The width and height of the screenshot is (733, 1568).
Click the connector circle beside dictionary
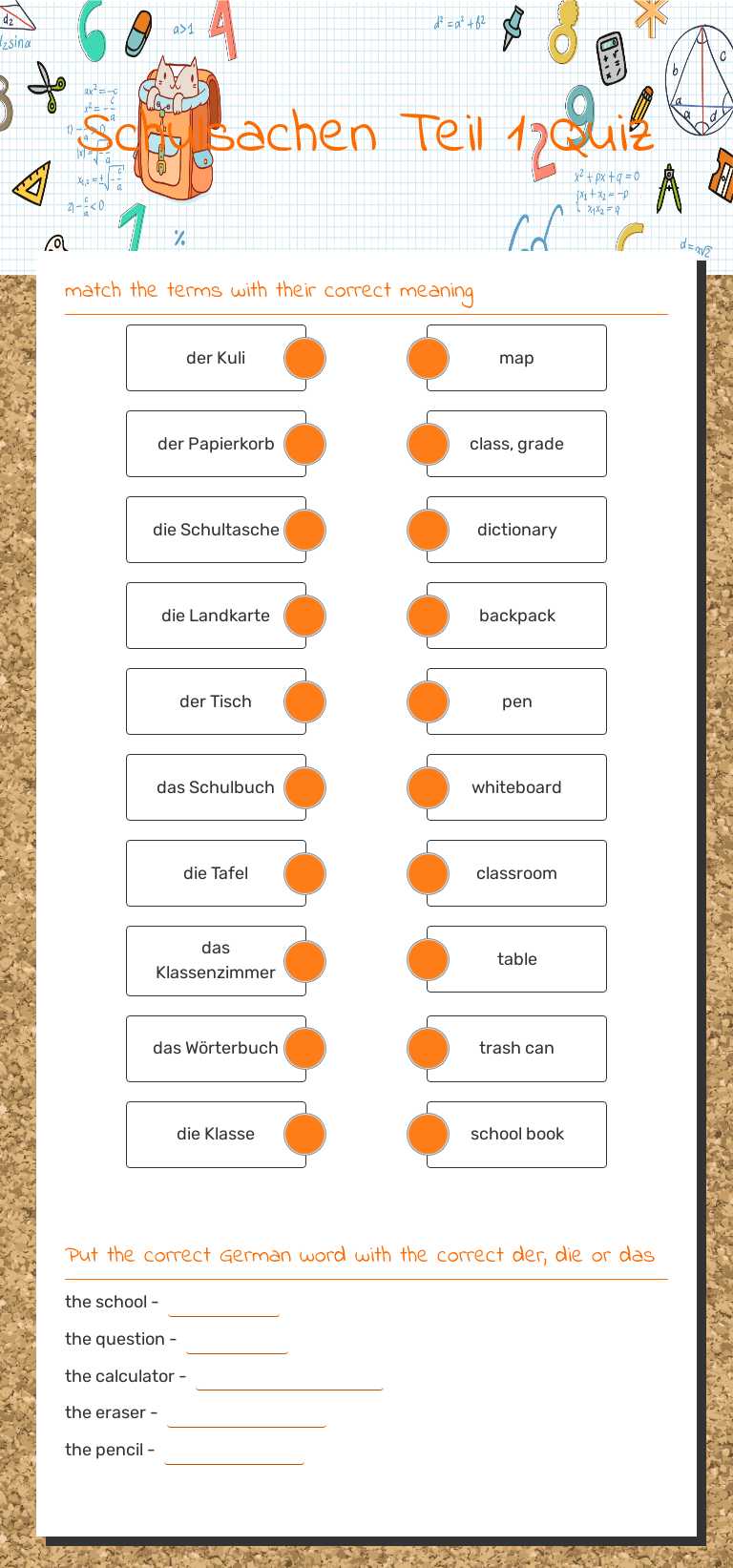[x=427, y=530]
